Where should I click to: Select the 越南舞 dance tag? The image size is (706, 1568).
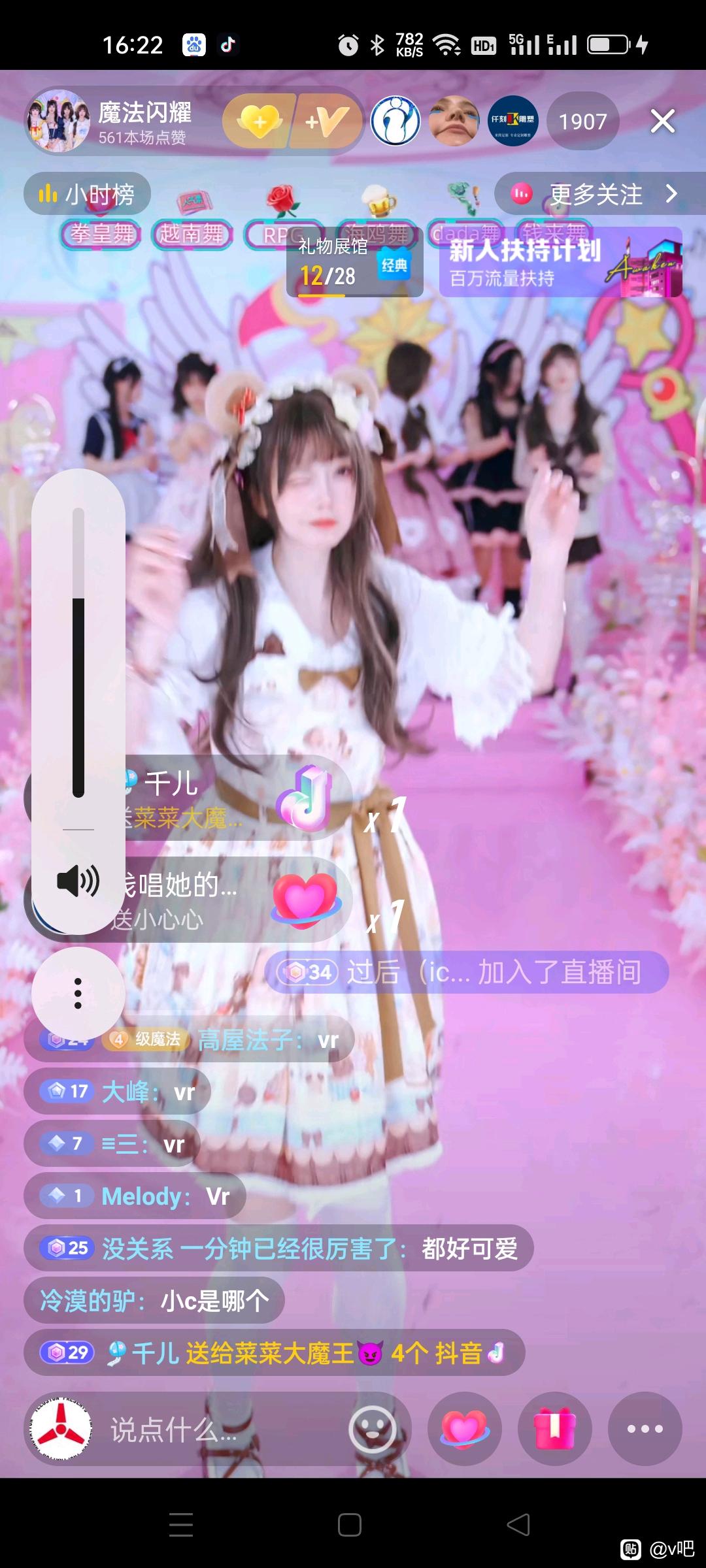(x=192, y=234)
